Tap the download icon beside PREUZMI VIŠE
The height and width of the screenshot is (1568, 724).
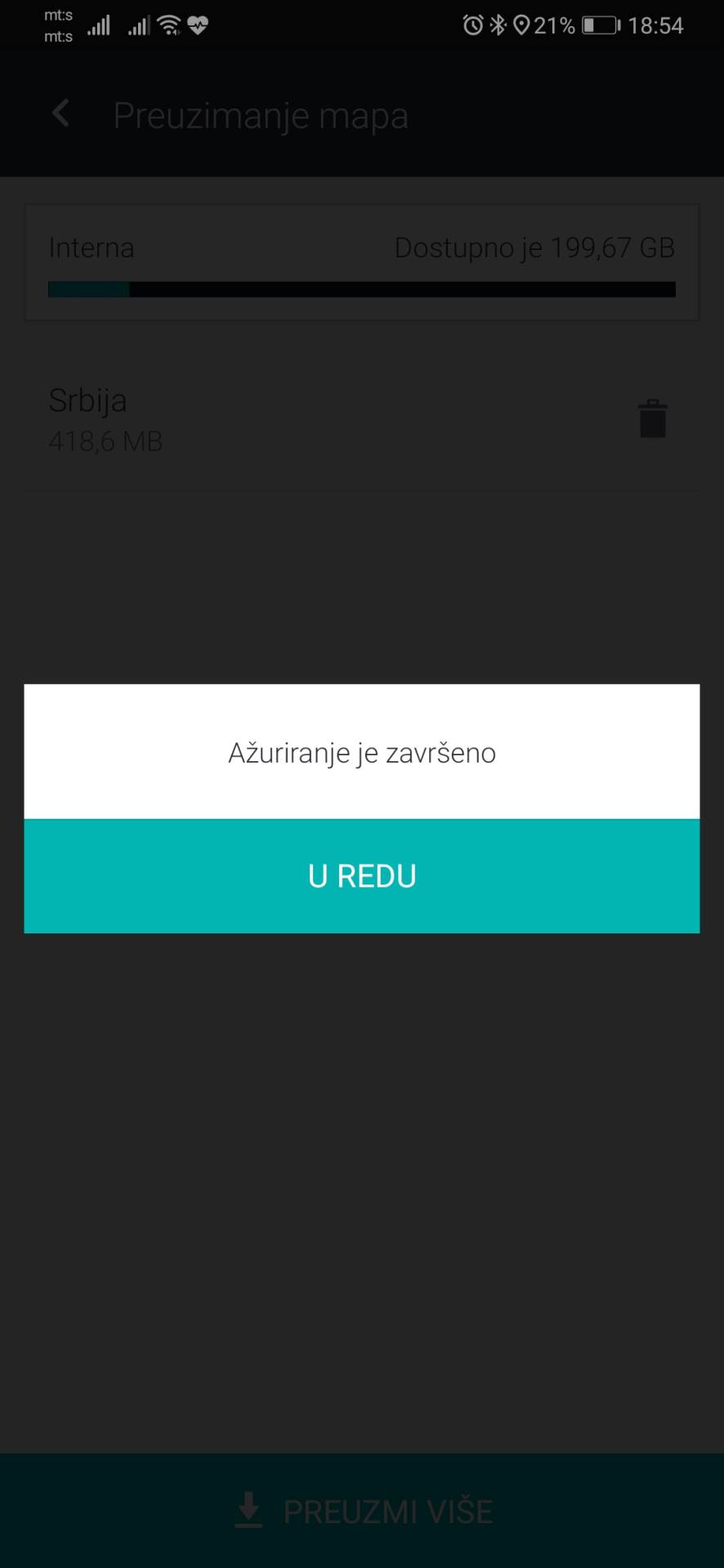[249, 1510]
